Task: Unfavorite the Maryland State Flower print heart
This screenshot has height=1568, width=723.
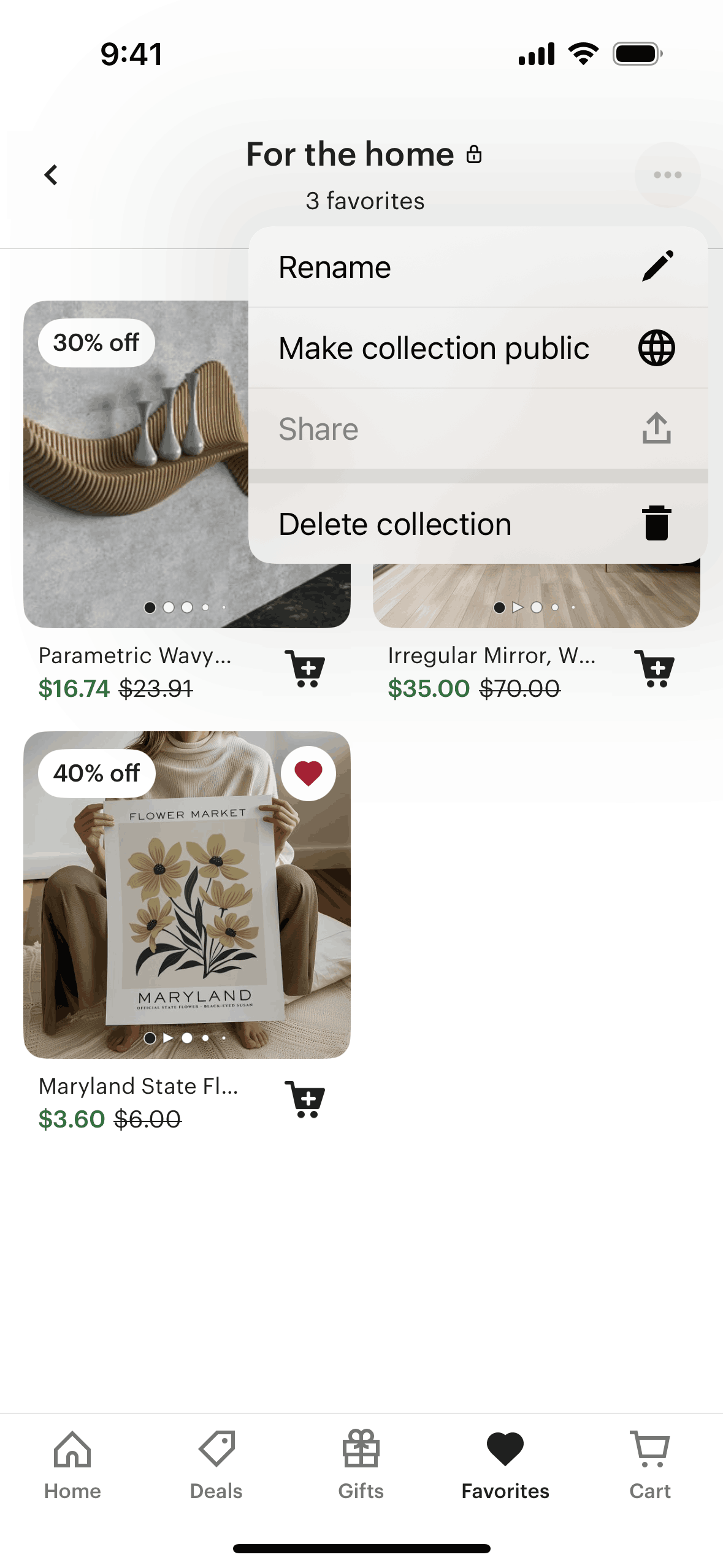Action: click(308, 774)
